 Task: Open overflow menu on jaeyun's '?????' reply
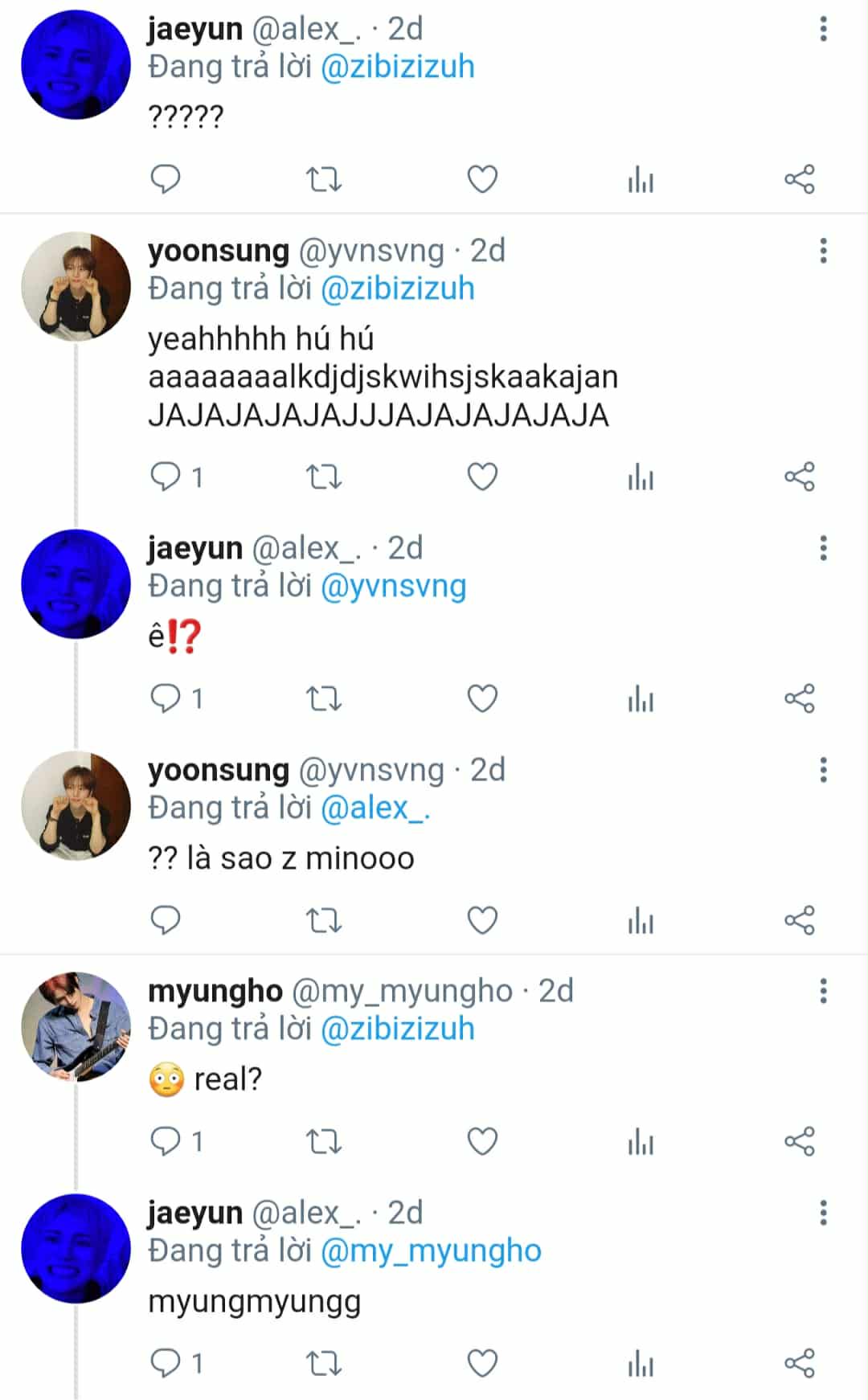(x=823, y=30)
